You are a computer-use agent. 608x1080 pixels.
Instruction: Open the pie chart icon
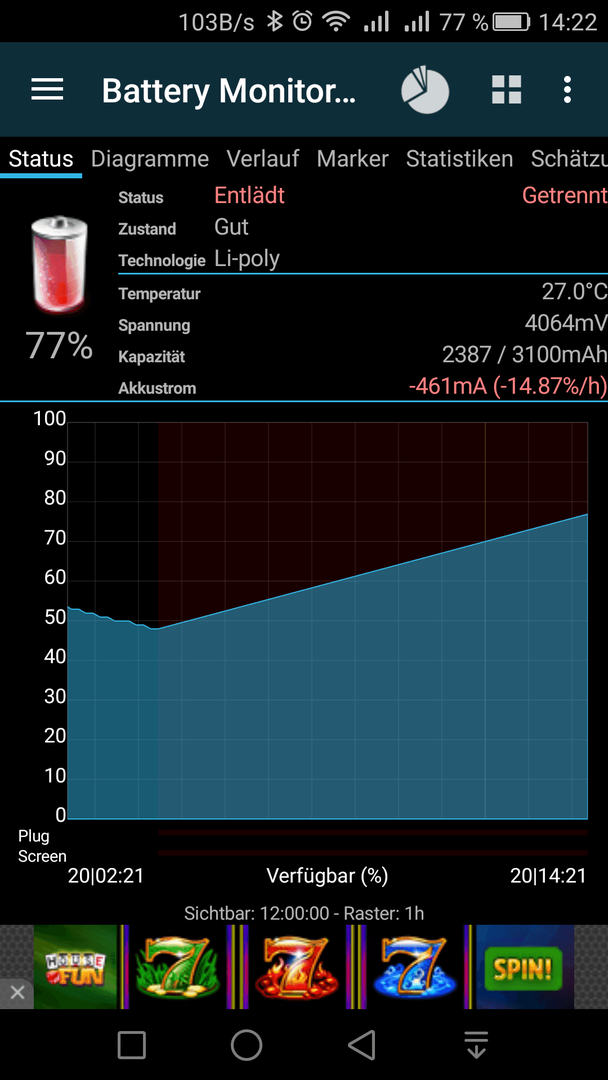pyautogui.click(x=425, y=91)
